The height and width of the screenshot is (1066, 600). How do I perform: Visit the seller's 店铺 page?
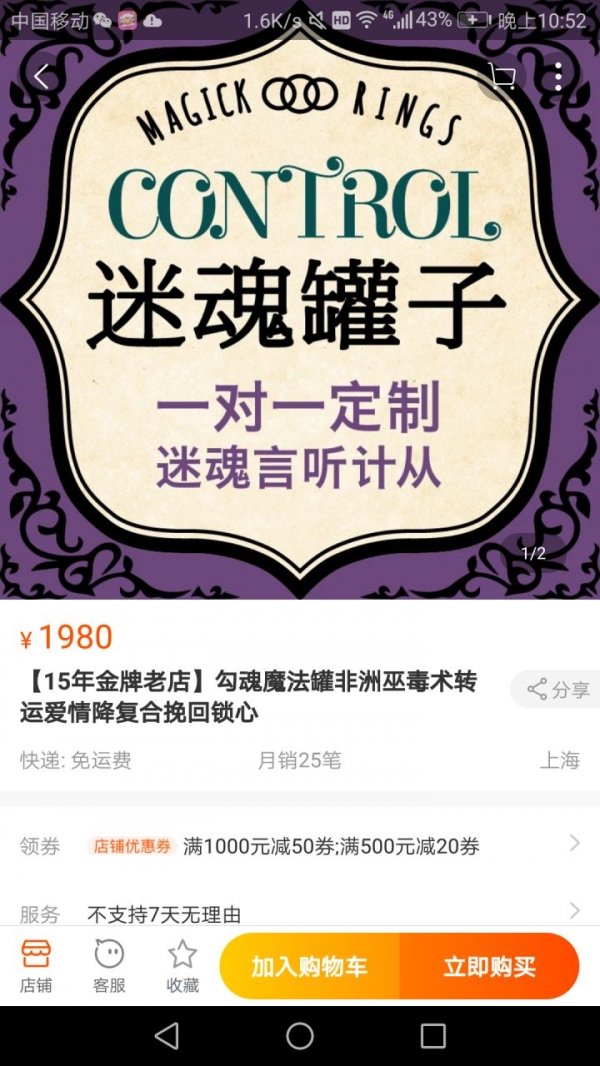pyautogui.click(x=36, y=966)
